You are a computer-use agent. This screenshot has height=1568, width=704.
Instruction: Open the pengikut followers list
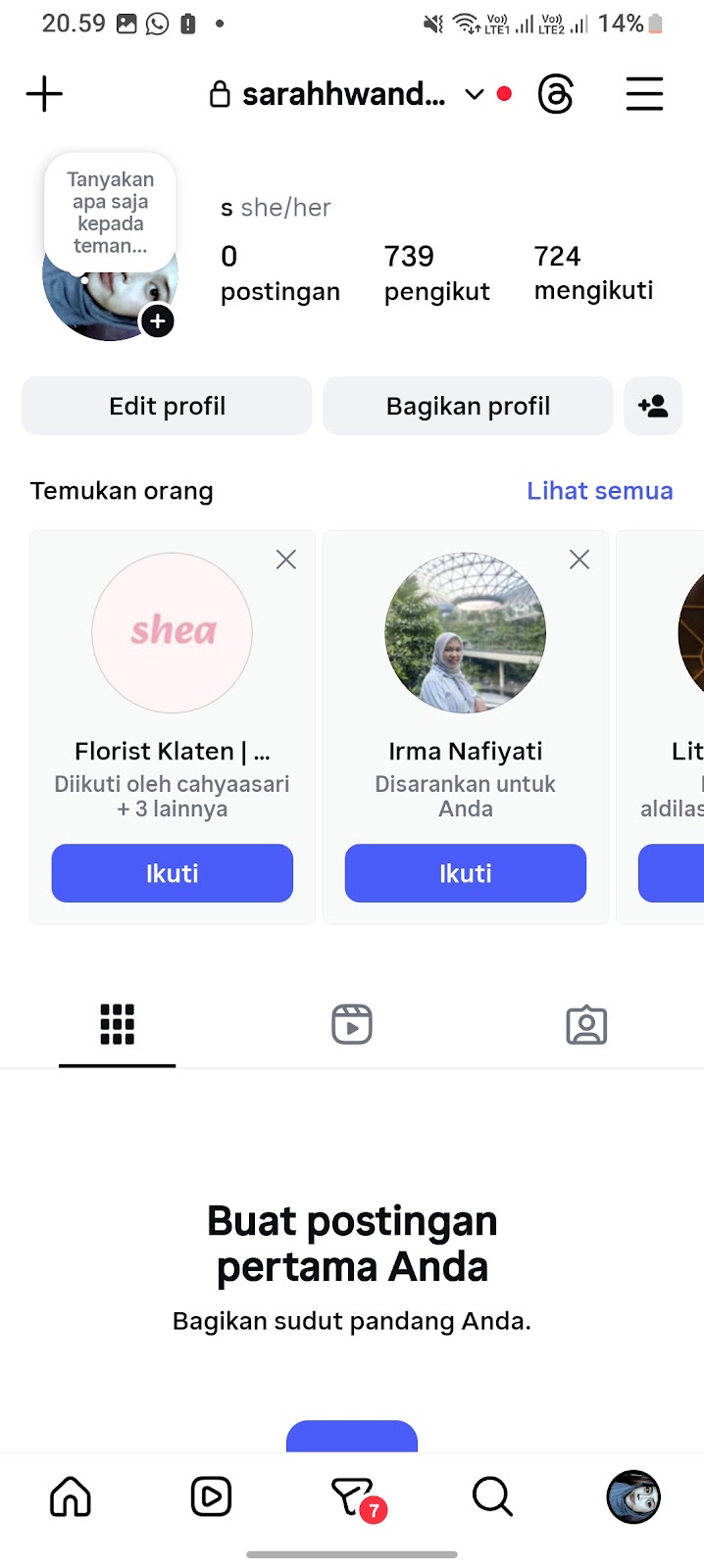click(436, 272)
